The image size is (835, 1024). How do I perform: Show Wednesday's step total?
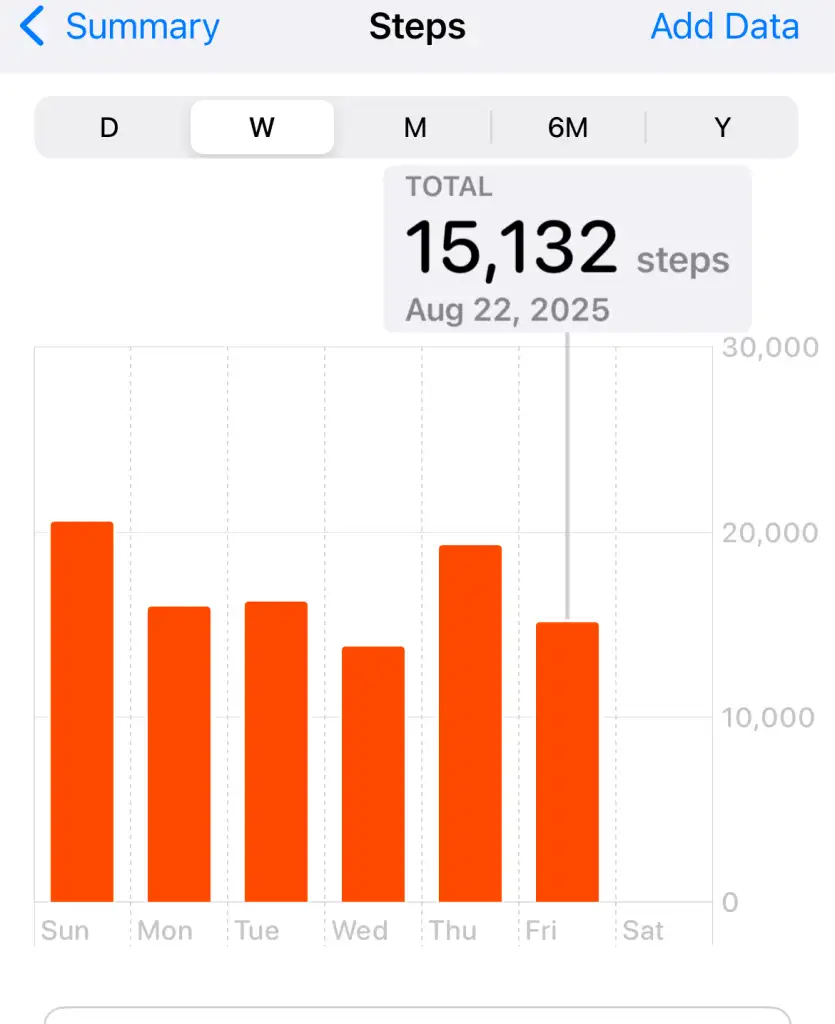point(373,774)
